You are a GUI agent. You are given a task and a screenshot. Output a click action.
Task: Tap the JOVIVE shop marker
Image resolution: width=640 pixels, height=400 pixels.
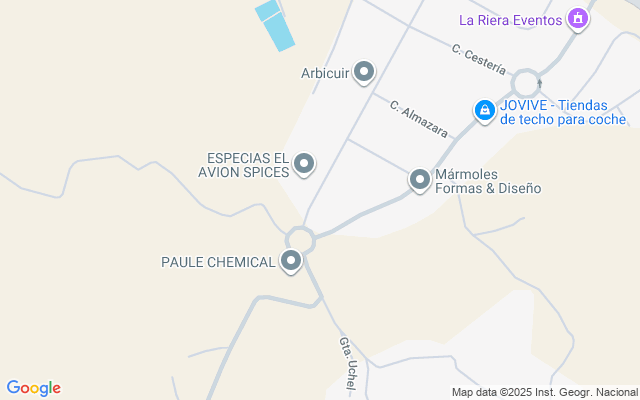point(484,110)
